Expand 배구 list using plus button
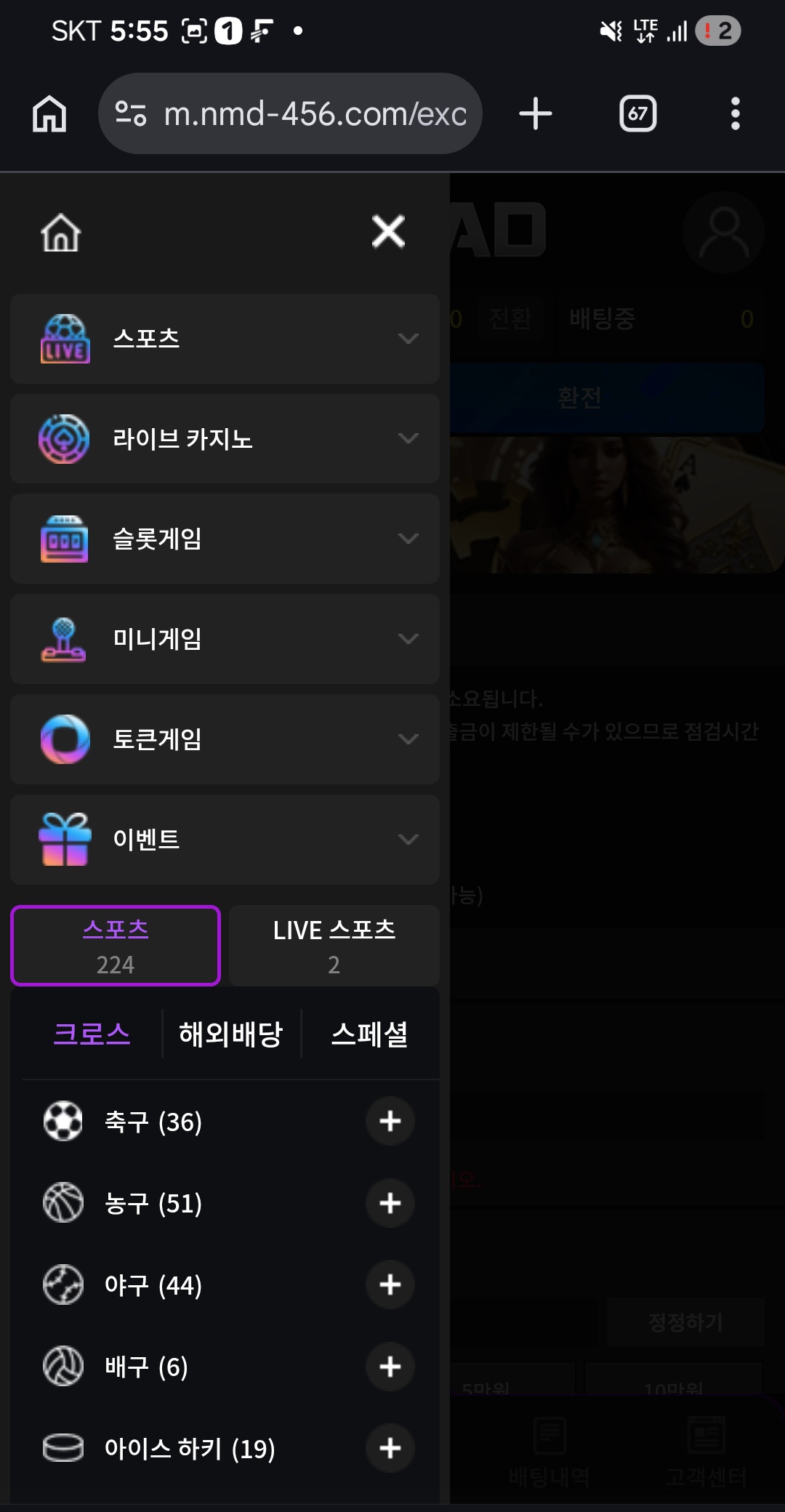785x1512 pixels. click(390, 1367)
